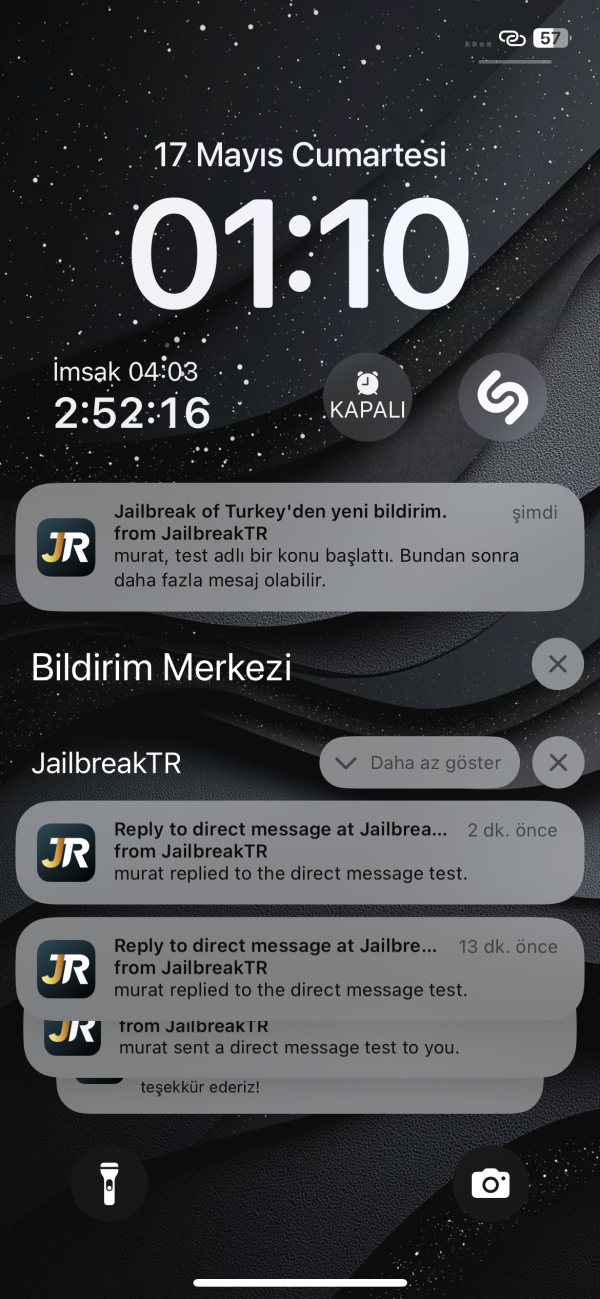Open the reply notification from 13 dk. önce
The width and height of the screenshot is (600, 1299).
click(x=300, y=966)
